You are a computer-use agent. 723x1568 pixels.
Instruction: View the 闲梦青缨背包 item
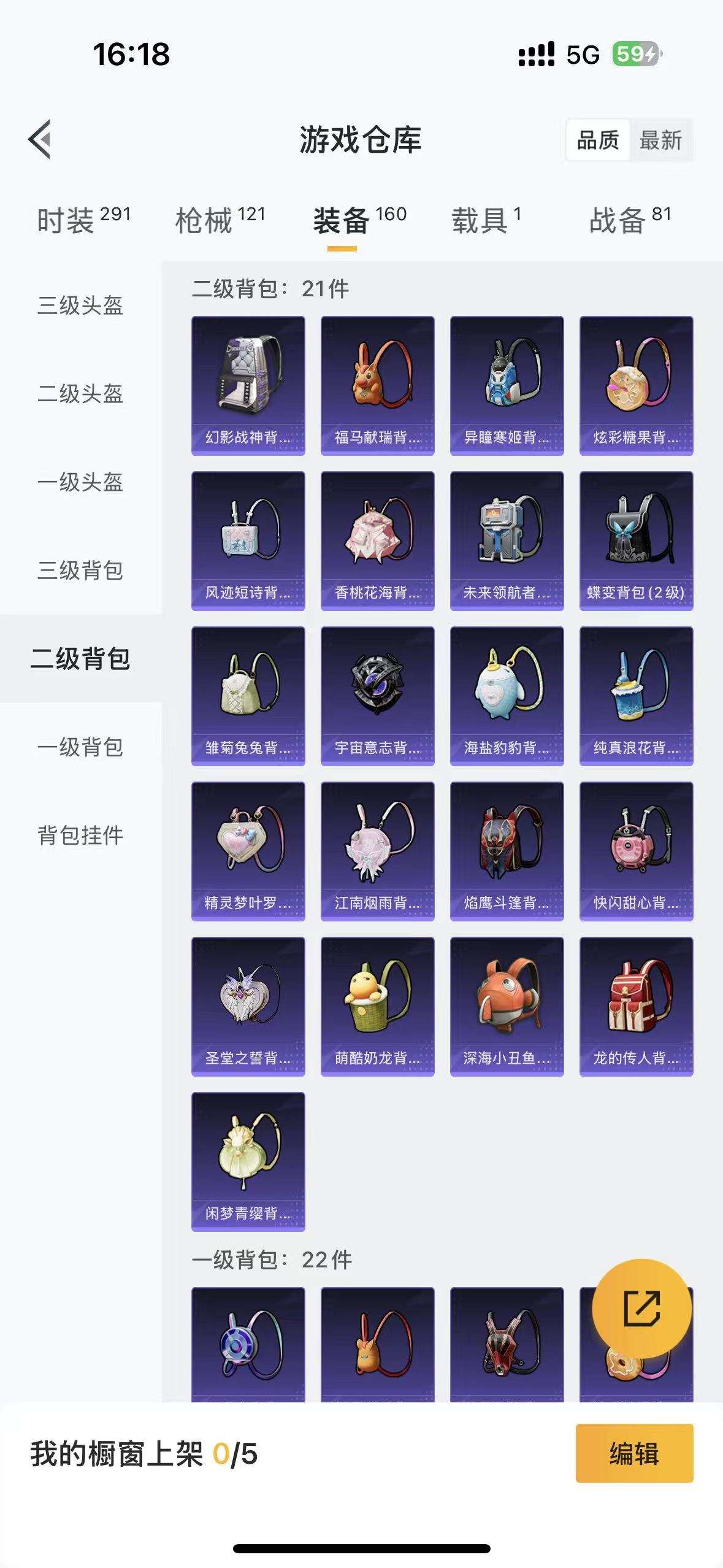[x=248, y=1161]
